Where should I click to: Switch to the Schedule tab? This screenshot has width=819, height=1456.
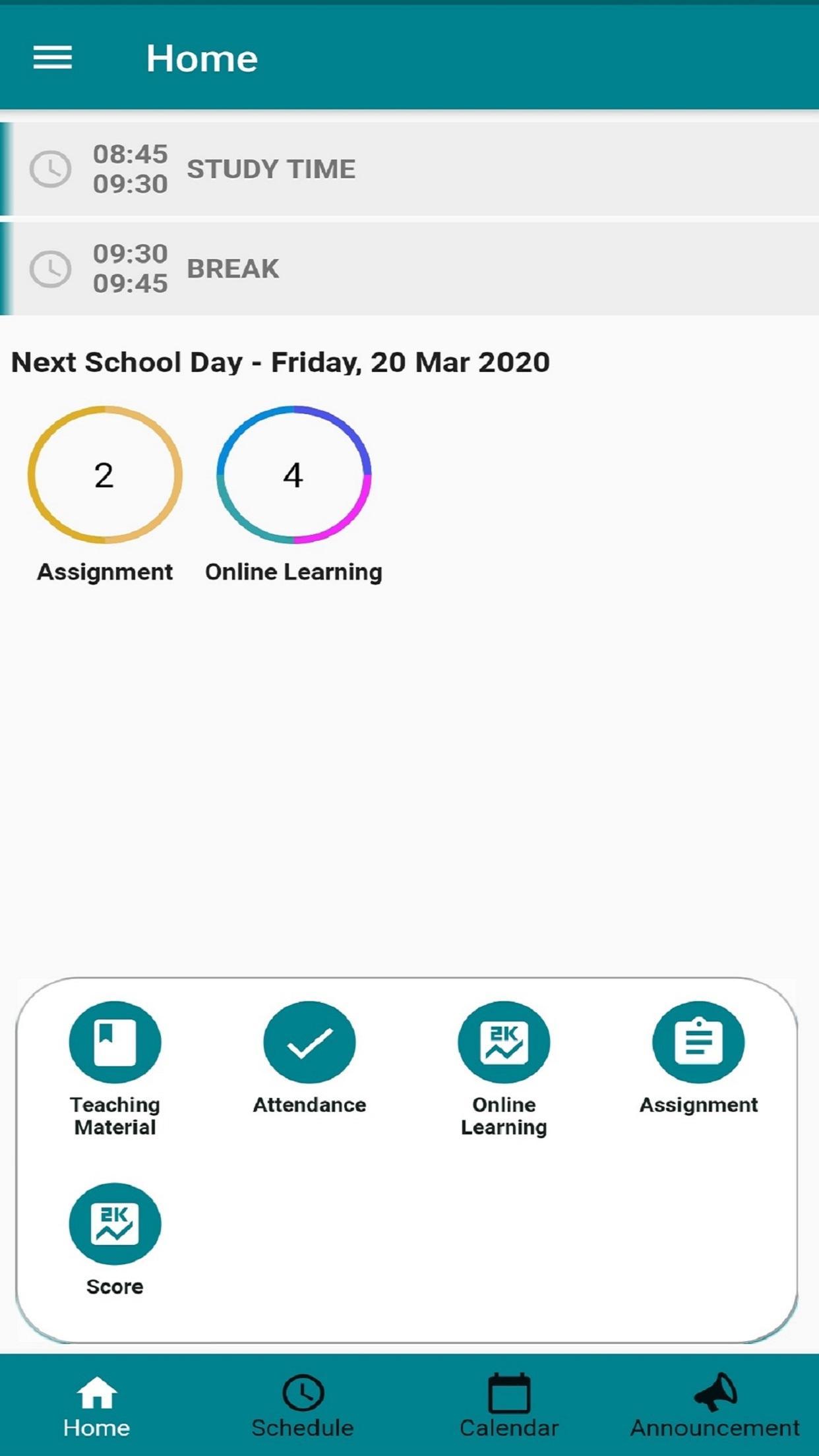click(x=303, y=1405)
